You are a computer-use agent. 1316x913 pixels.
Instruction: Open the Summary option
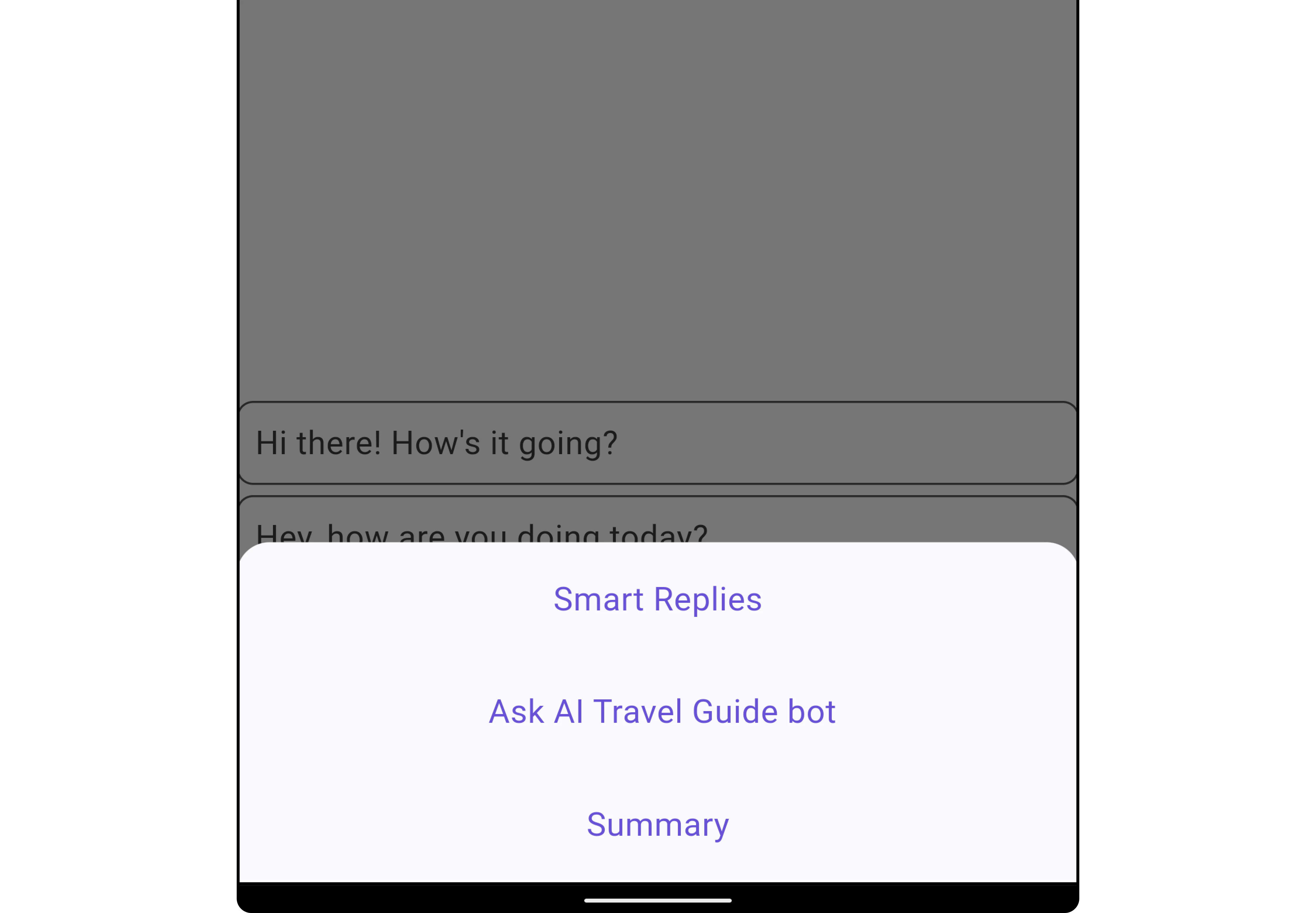657,824
